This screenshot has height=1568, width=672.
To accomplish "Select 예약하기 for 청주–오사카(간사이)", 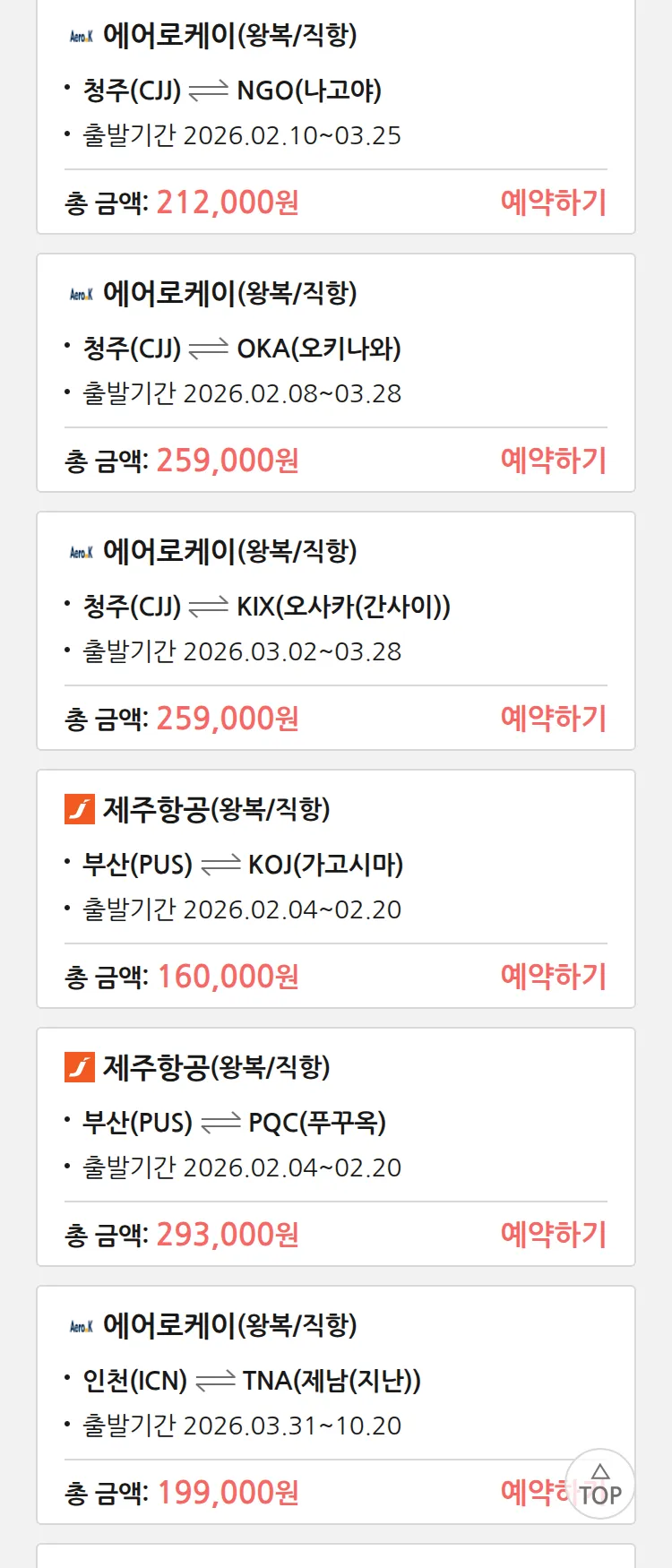I will coord(553,719).
